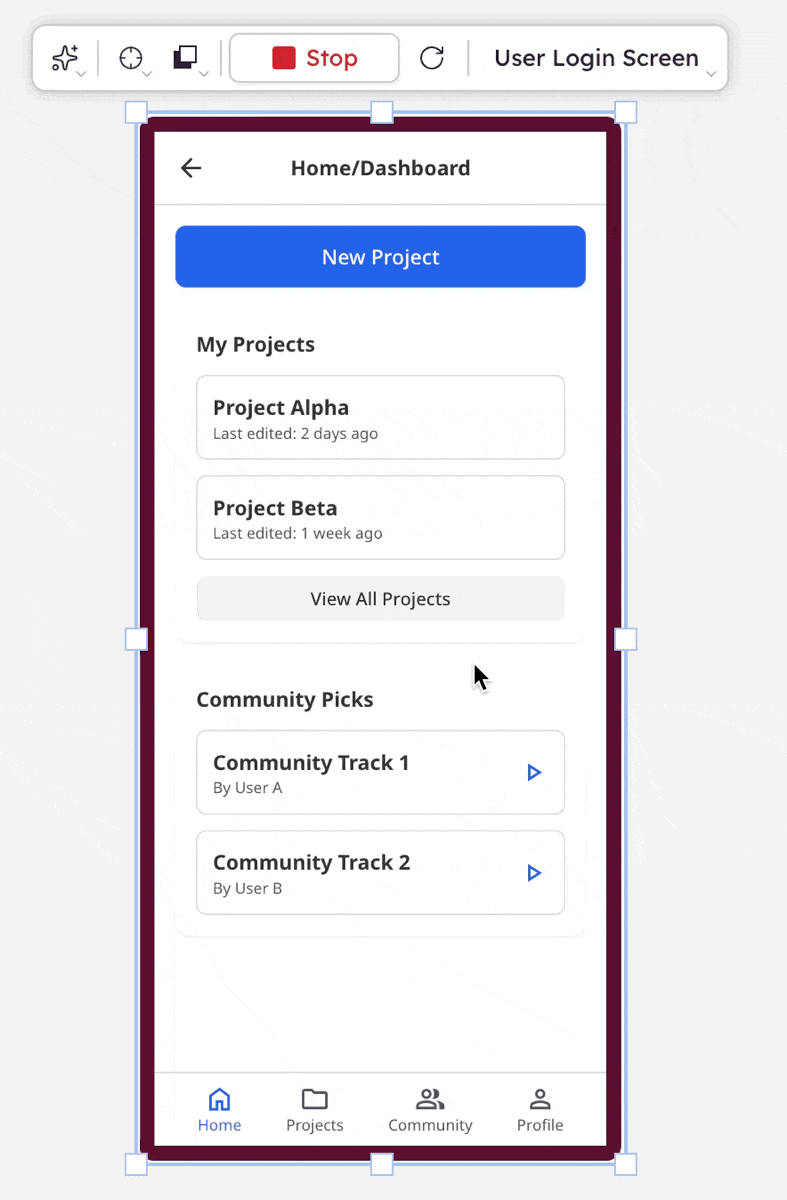
Task: Switch to the Home tab
Action: coord(219,1110)
